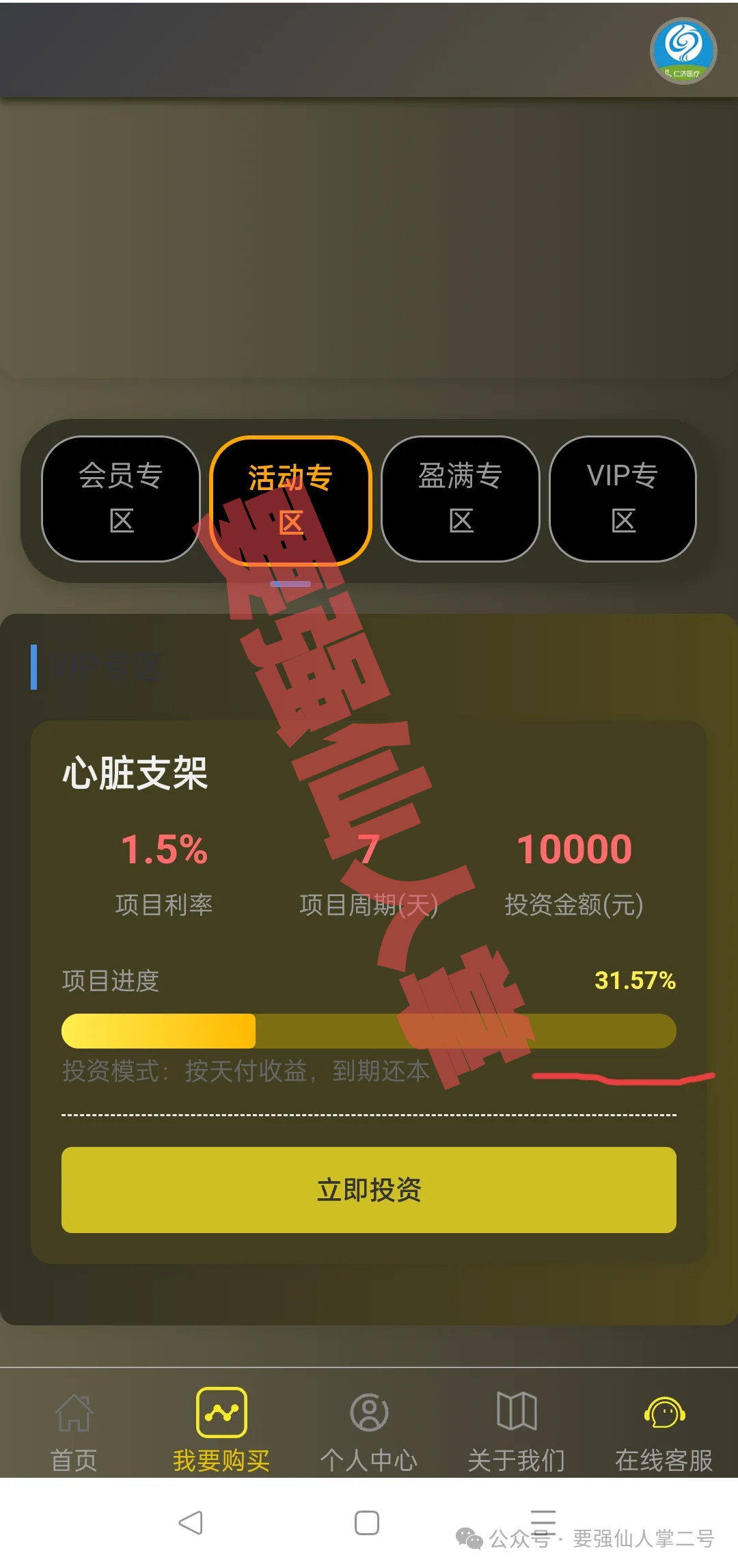Open 个人中心 in bottom navigation
This screenshot has height=1568, width=738.
click(369, 1430)
